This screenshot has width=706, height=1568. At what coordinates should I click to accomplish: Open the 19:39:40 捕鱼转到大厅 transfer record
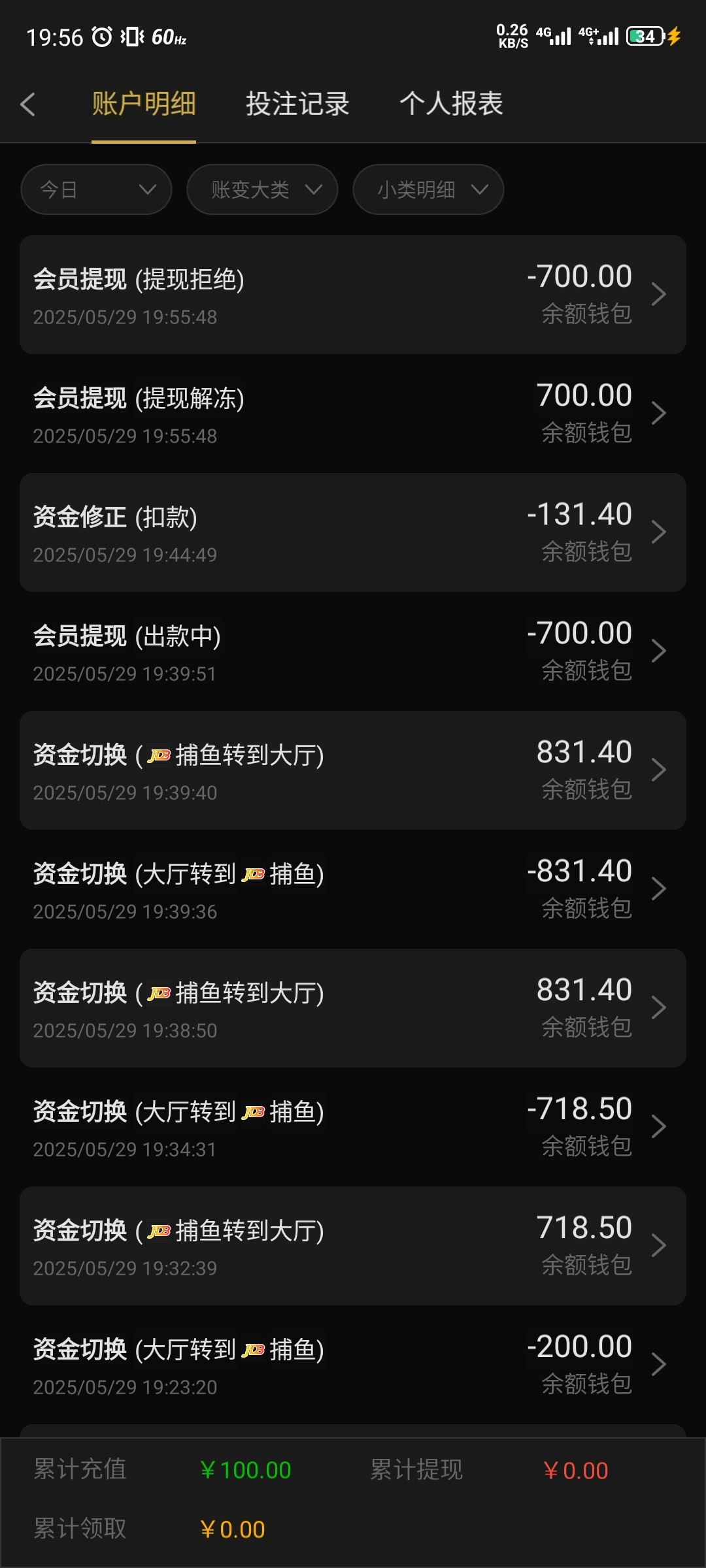pos(353,770)
